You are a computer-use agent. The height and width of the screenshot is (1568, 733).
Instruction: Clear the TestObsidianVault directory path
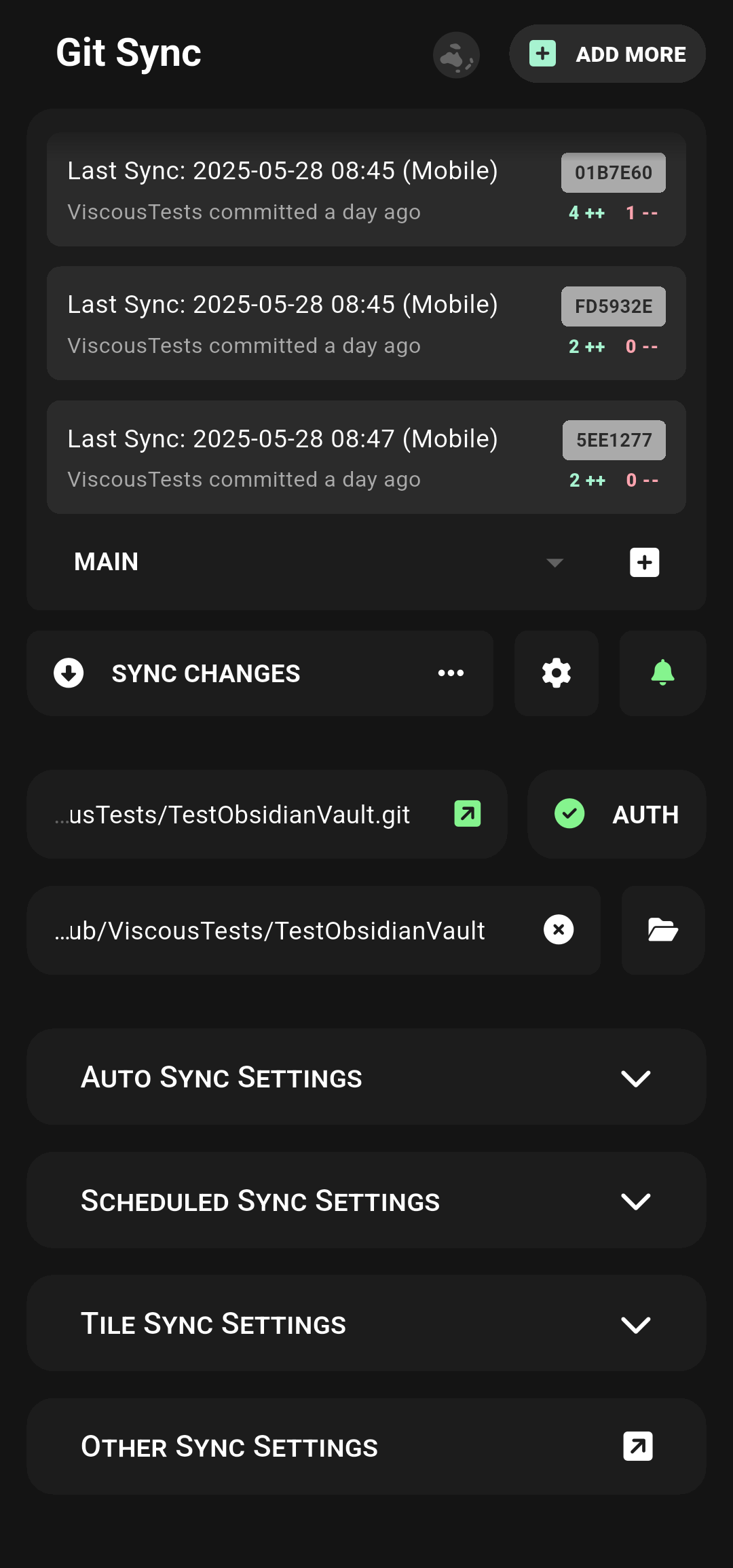click(559, 930)
